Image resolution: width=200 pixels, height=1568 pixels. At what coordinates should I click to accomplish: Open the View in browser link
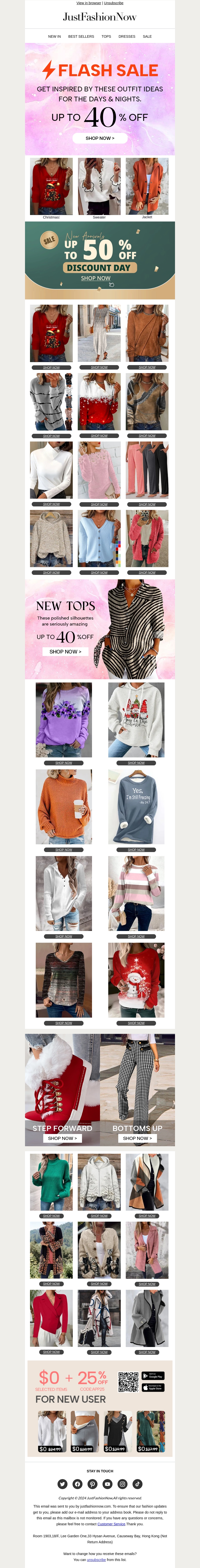(88, 3)
